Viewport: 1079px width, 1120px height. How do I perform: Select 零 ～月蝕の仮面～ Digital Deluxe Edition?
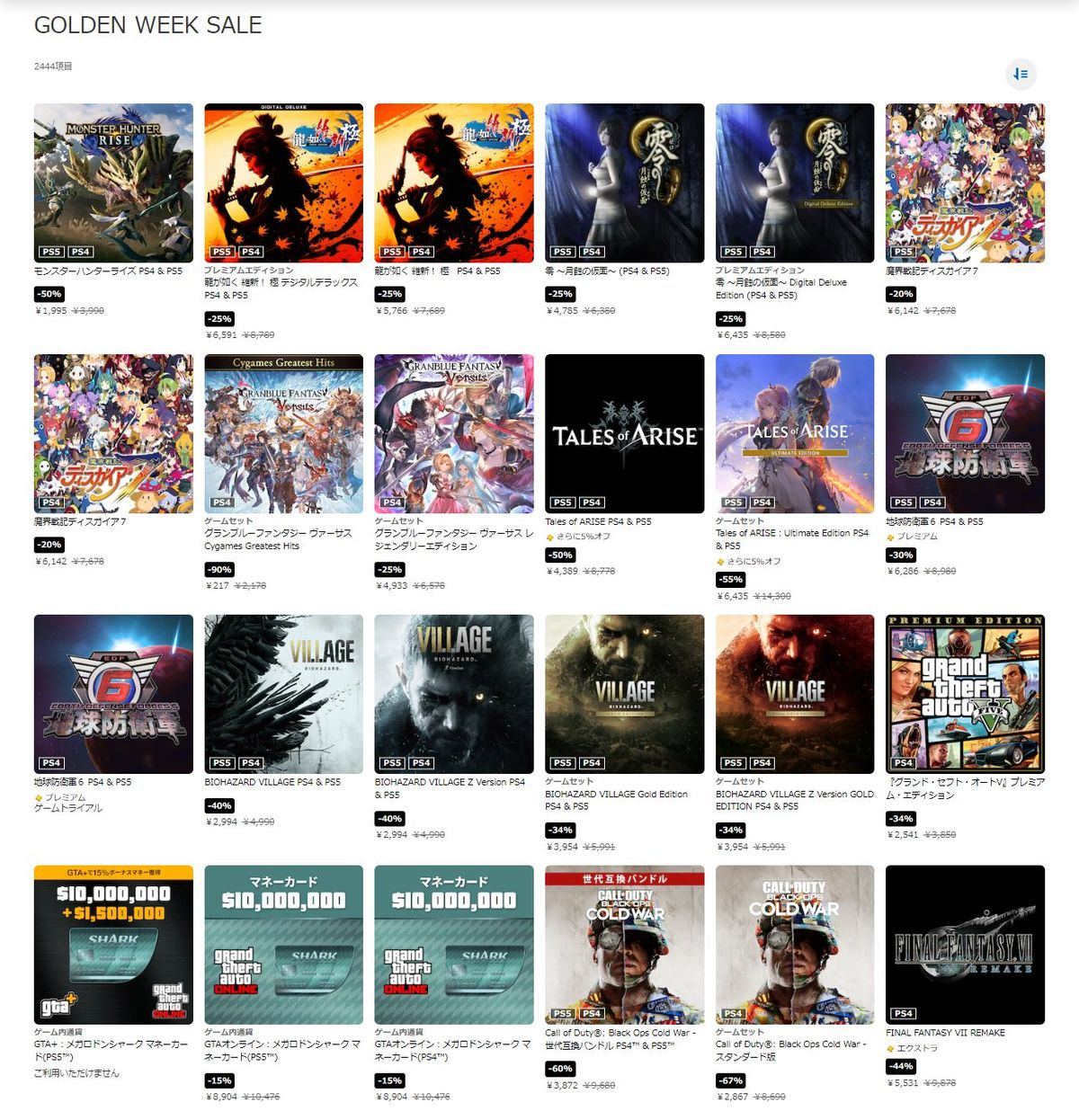tap(795, 183)
